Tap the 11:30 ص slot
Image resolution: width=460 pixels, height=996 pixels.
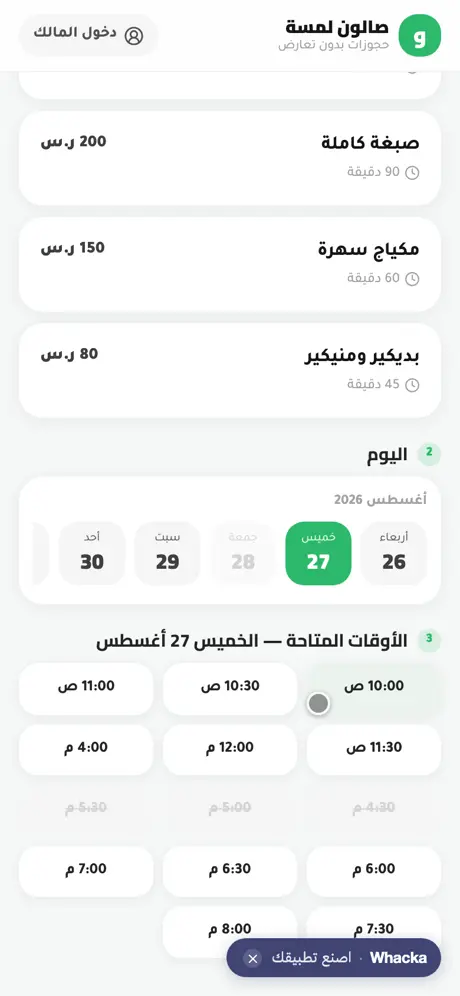click(374, 750)
